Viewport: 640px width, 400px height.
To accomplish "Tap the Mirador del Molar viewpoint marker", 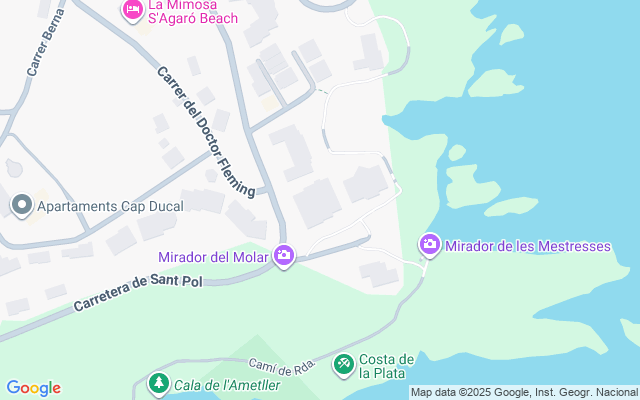I will [284, 257].
